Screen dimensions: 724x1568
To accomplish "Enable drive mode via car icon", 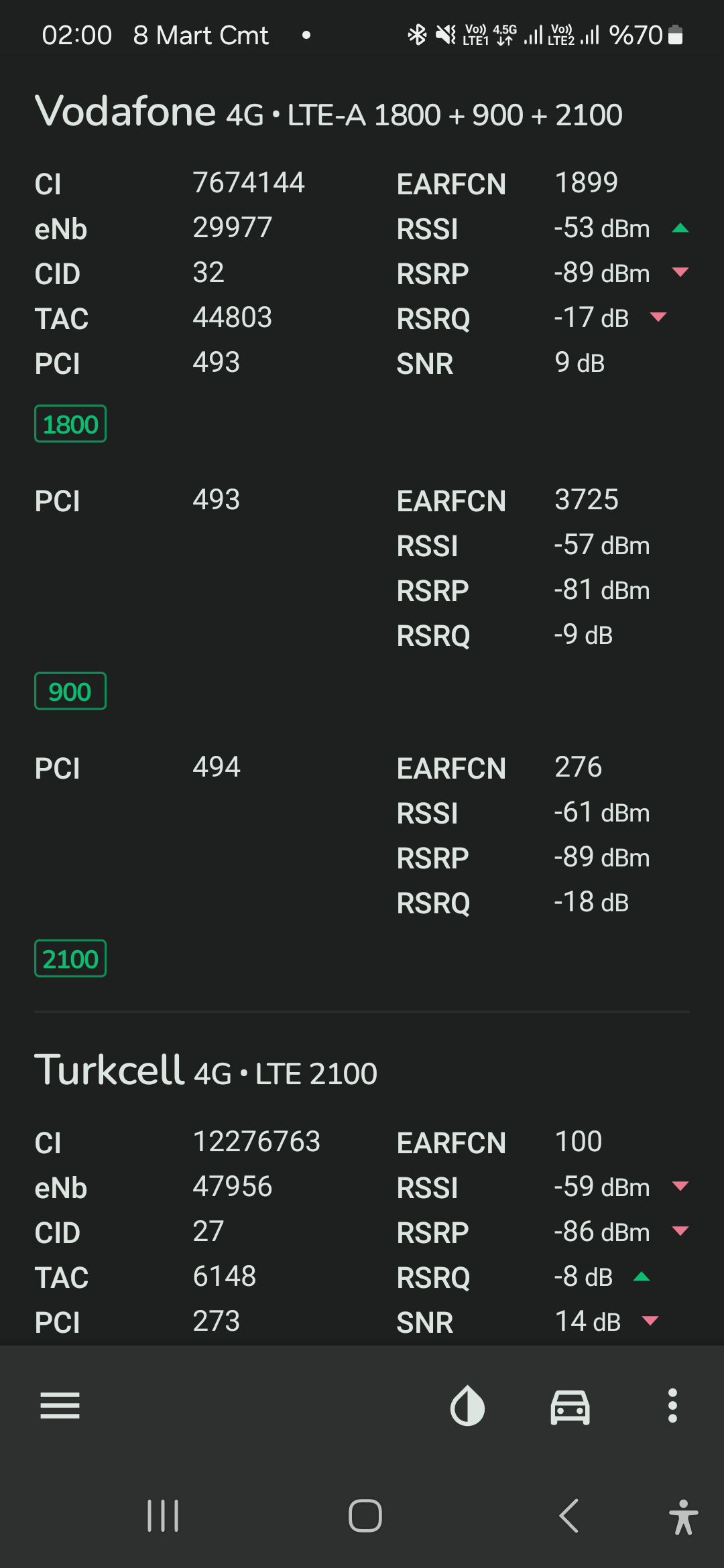I will pyautogui.click(x=570, y=1406).
